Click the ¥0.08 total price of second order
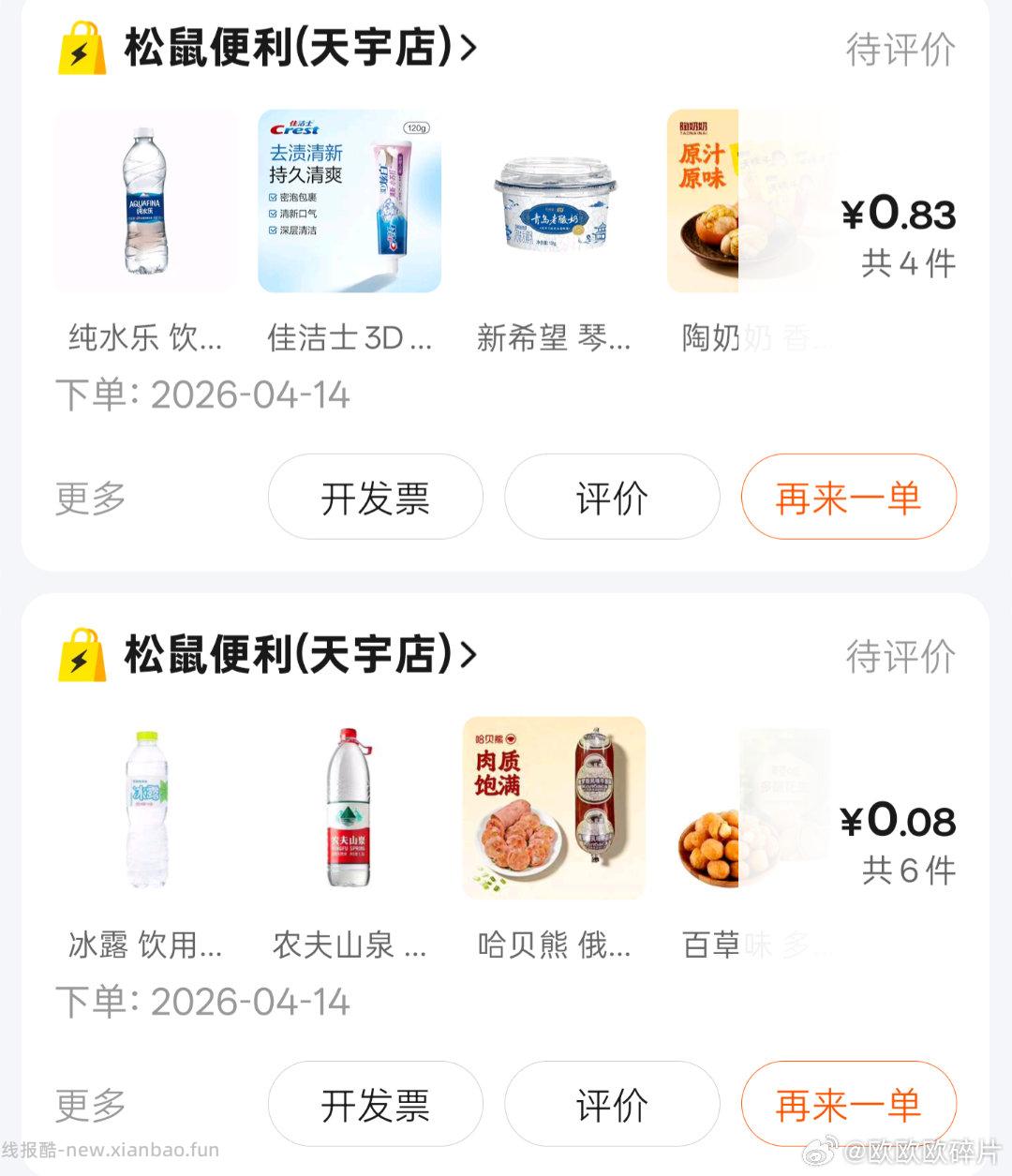 (x=897, y=823)
